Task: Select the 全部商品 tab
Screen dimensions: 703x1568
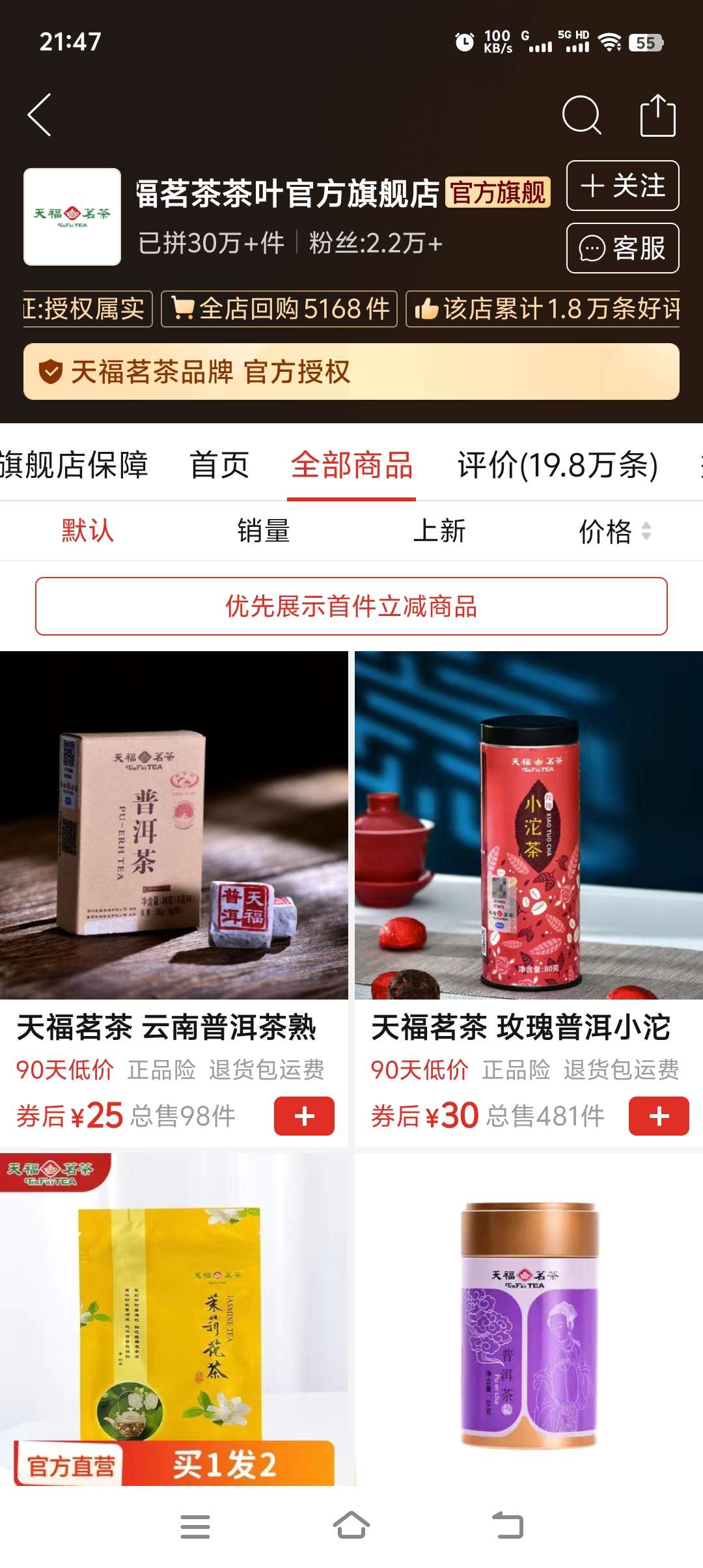Action: [x=351, y=465]
